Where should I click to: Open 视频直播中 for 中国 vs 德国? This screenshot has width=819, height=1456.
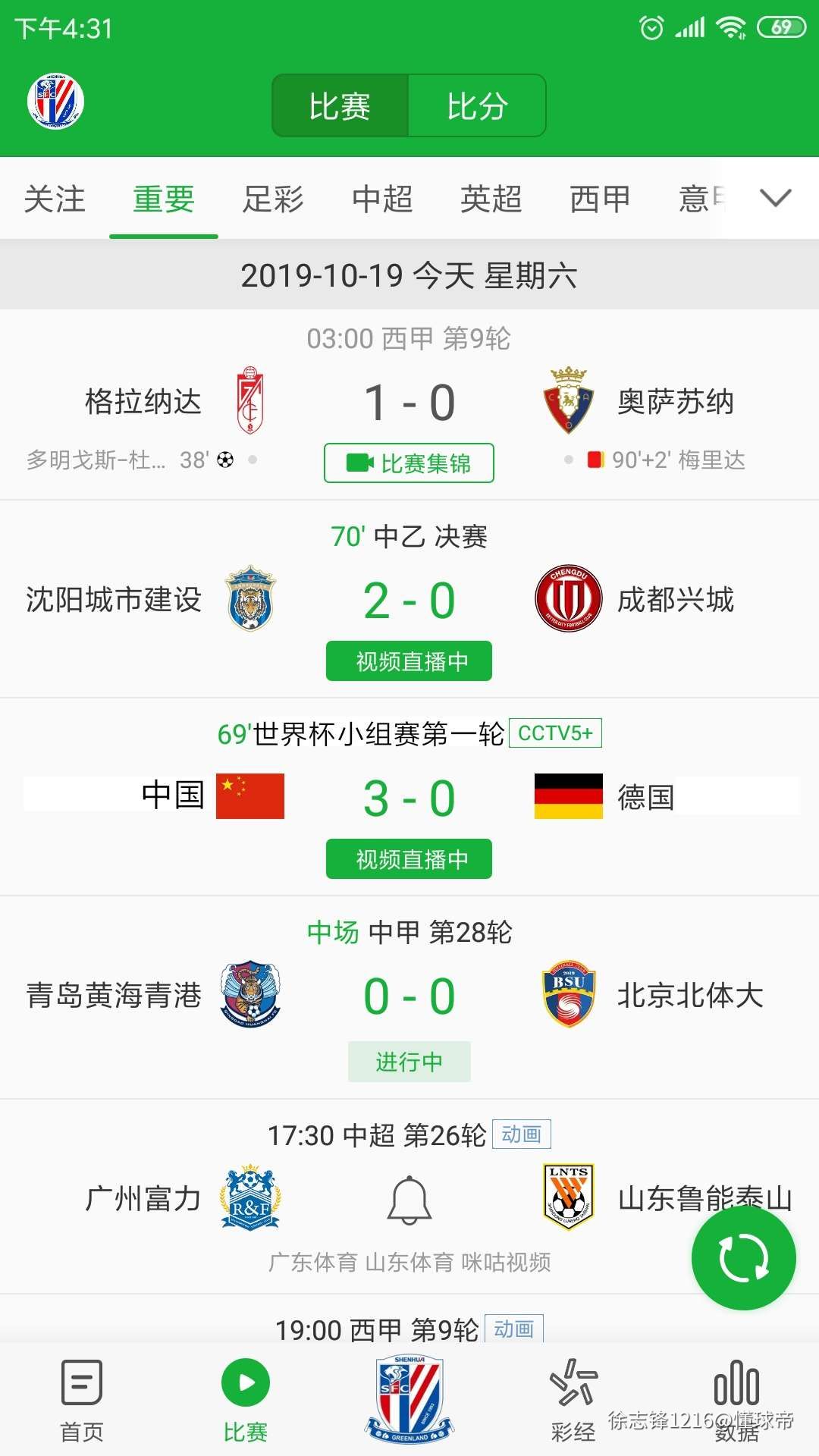pos(409,859)
